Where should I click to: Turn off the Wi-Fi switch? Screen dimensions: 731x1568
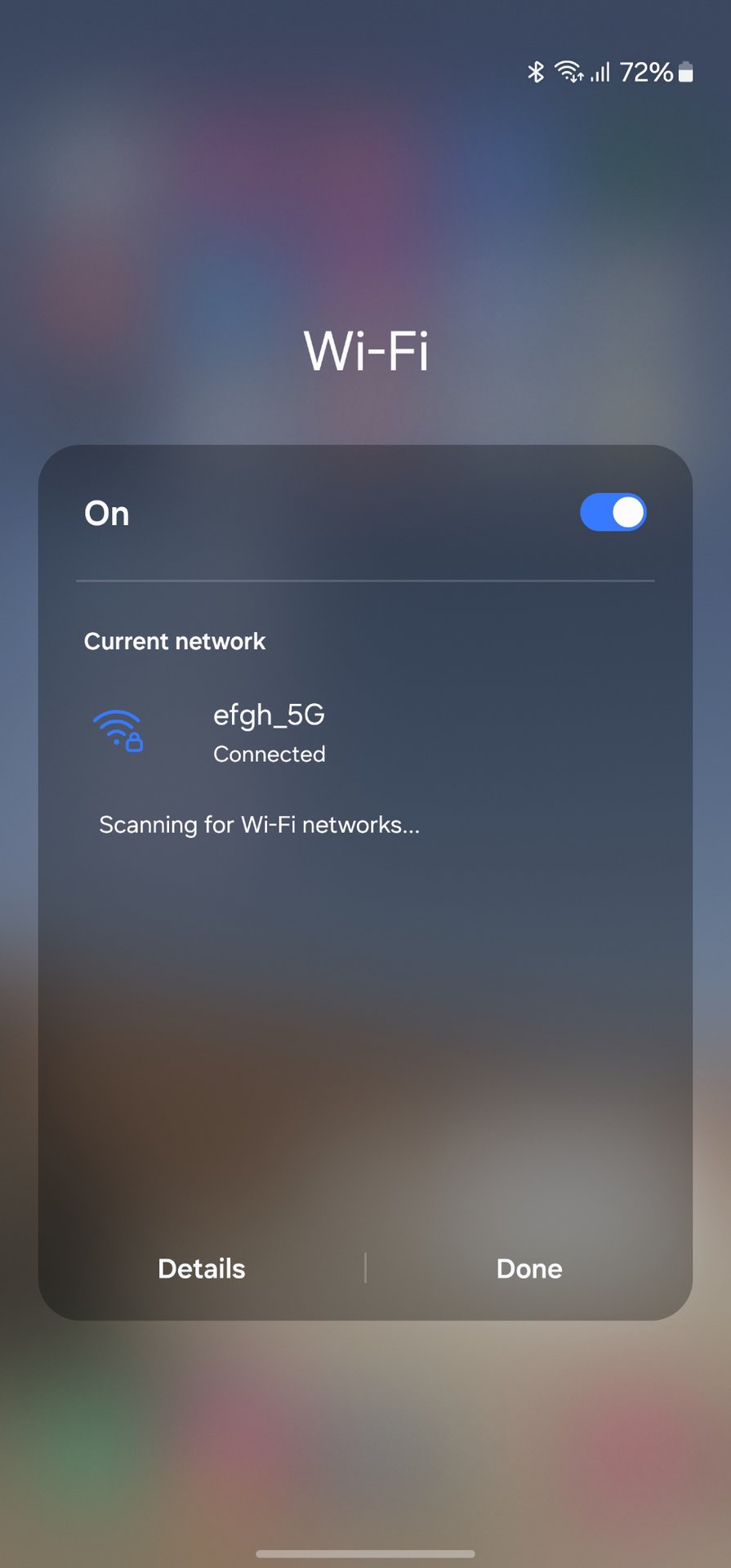click(x=613, y=513)
